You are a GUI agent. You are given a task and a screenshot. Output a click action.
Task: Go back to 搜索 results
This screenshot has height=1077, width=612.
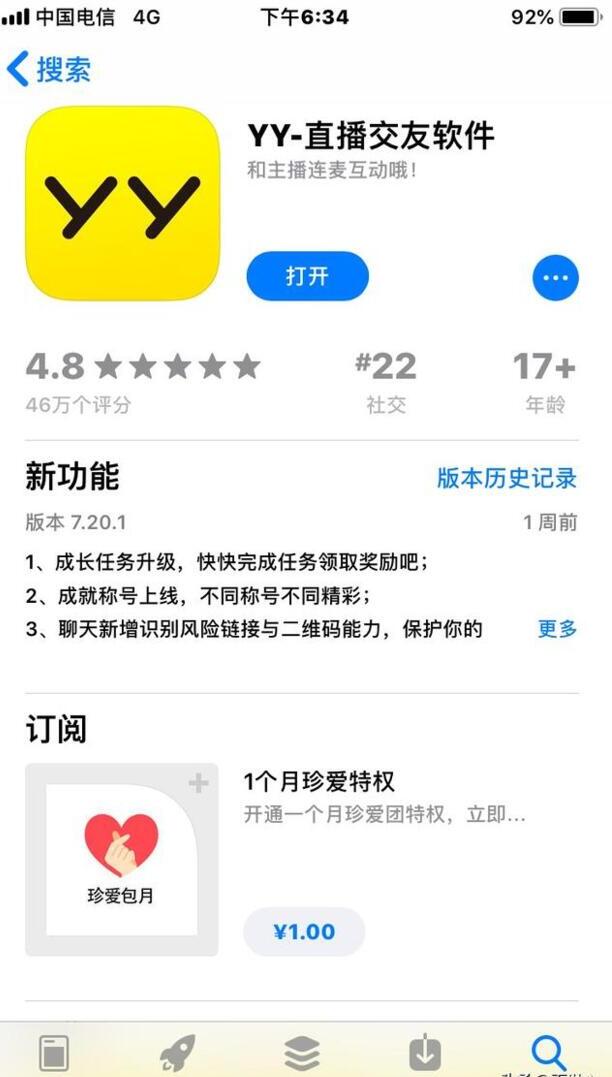tap(48, 69)
